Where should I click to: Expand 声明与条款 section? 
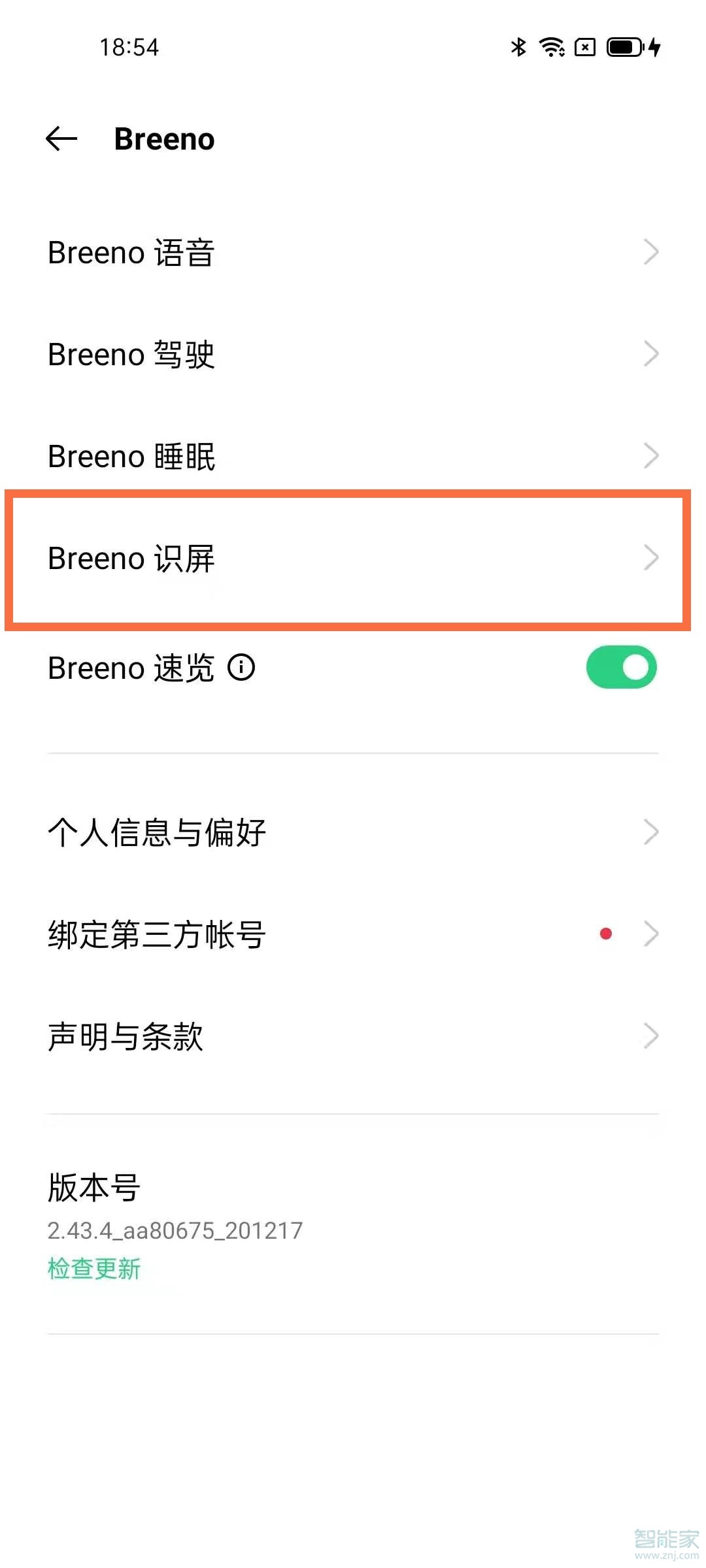(x=650, y=1035)
